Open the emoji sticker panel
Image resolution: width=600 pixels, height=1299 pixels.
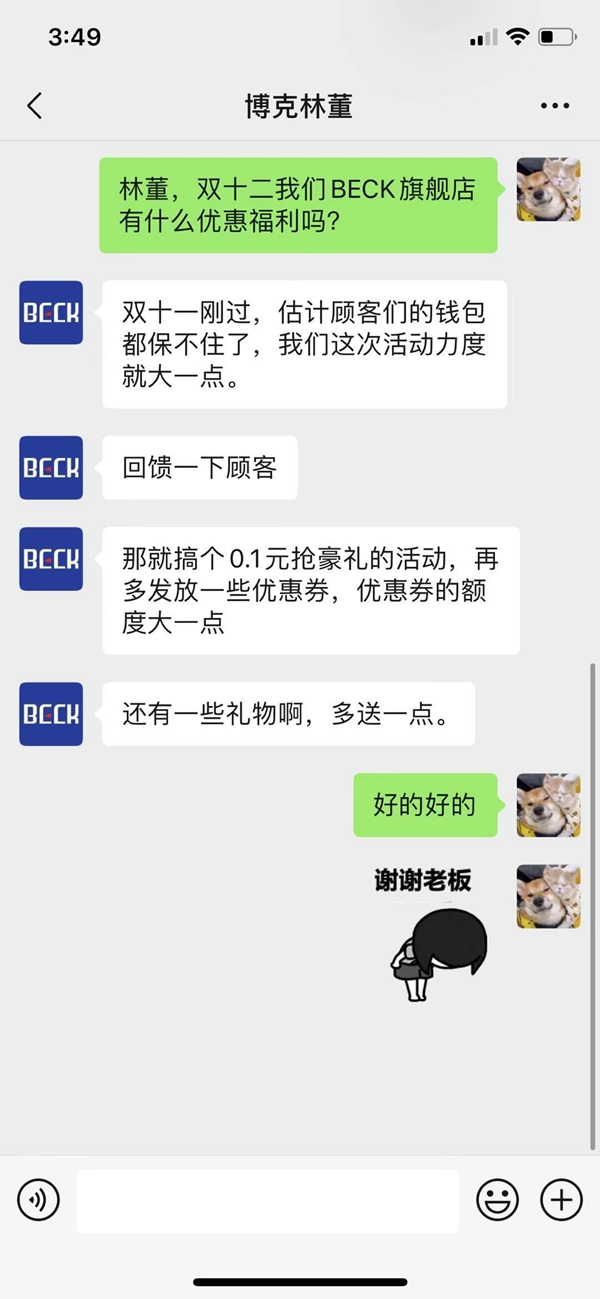pos(497,1199)
